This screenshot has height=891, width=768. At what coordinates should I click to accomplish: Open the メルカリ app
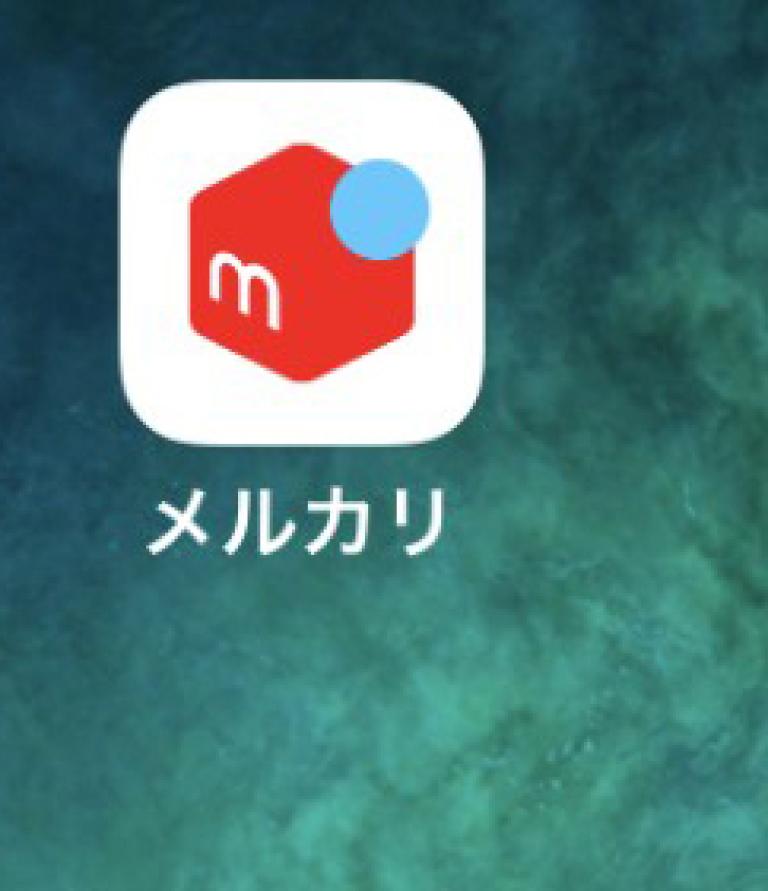point(301,263)
